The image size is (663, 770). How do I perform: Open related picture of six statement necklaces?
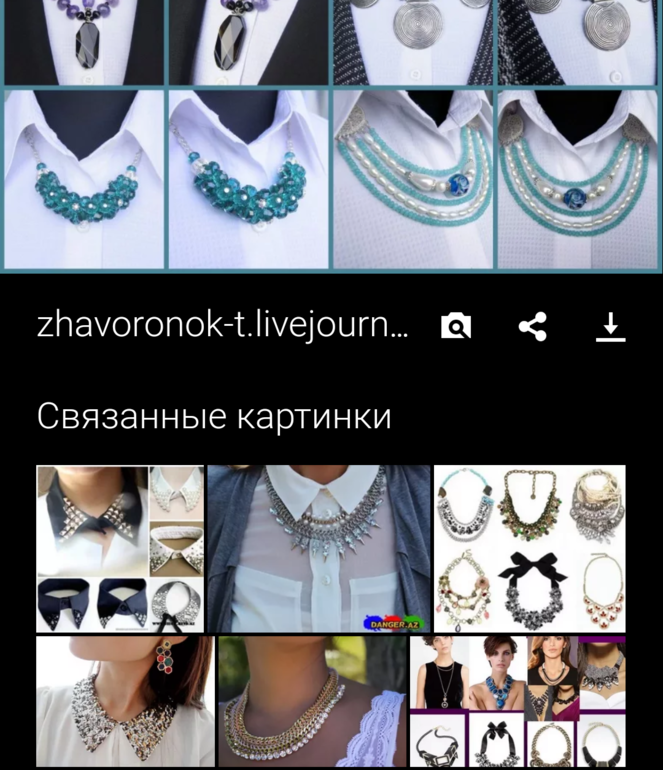tap(530, 548)
